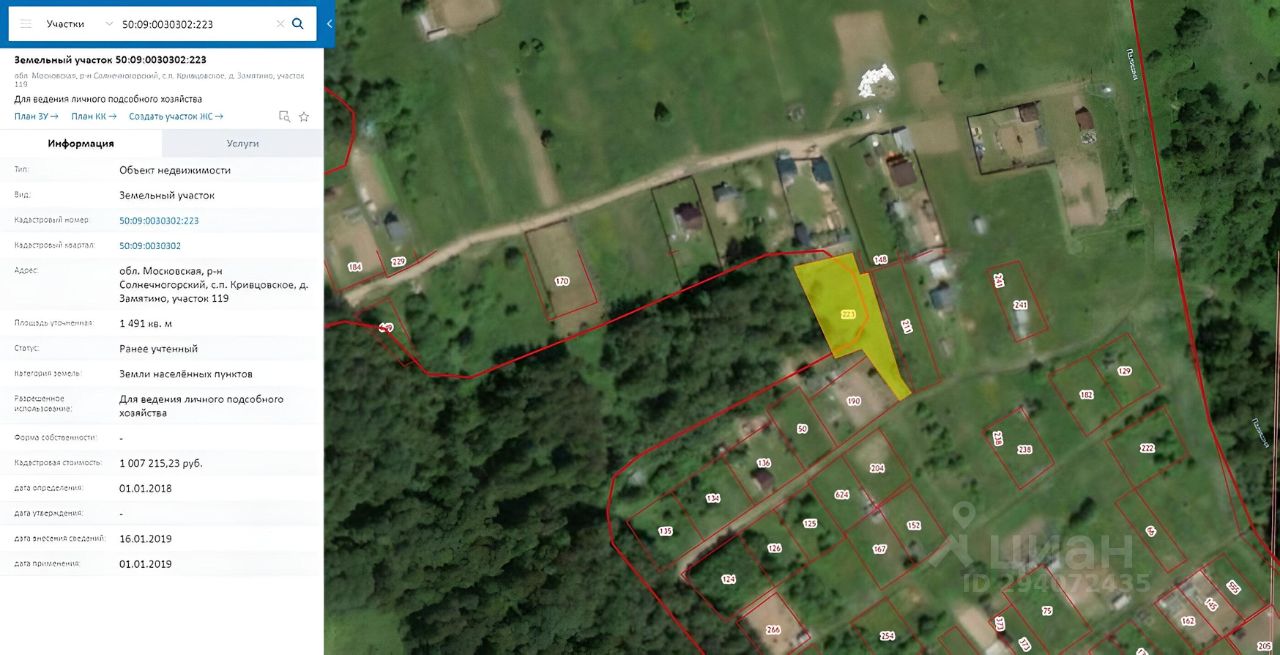Open the План КК link

(x=92, y=116)
